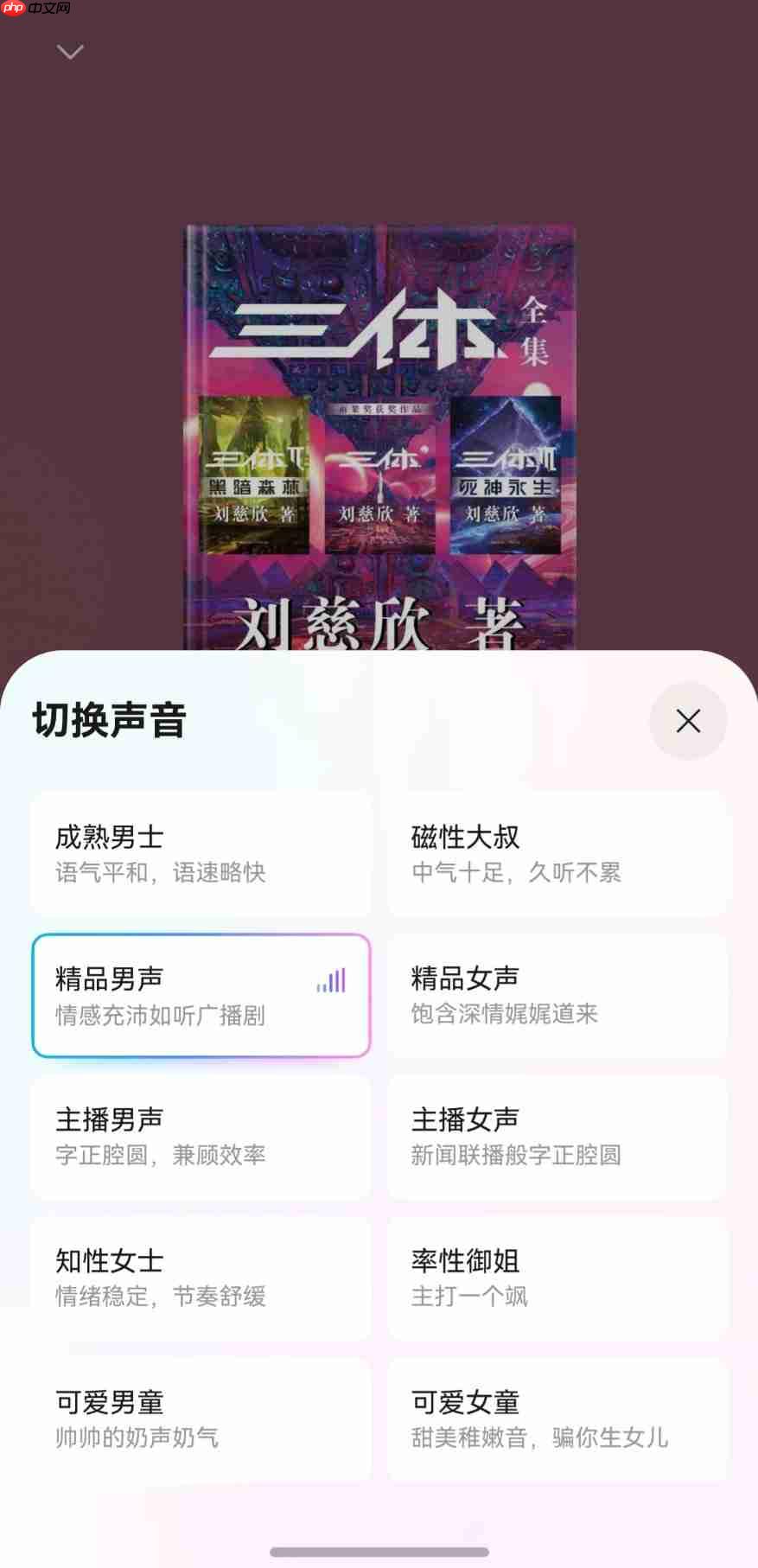Screen dimensions: 758x1568
Task: Collapse the player using the down chevron
Action: (68, 52)
